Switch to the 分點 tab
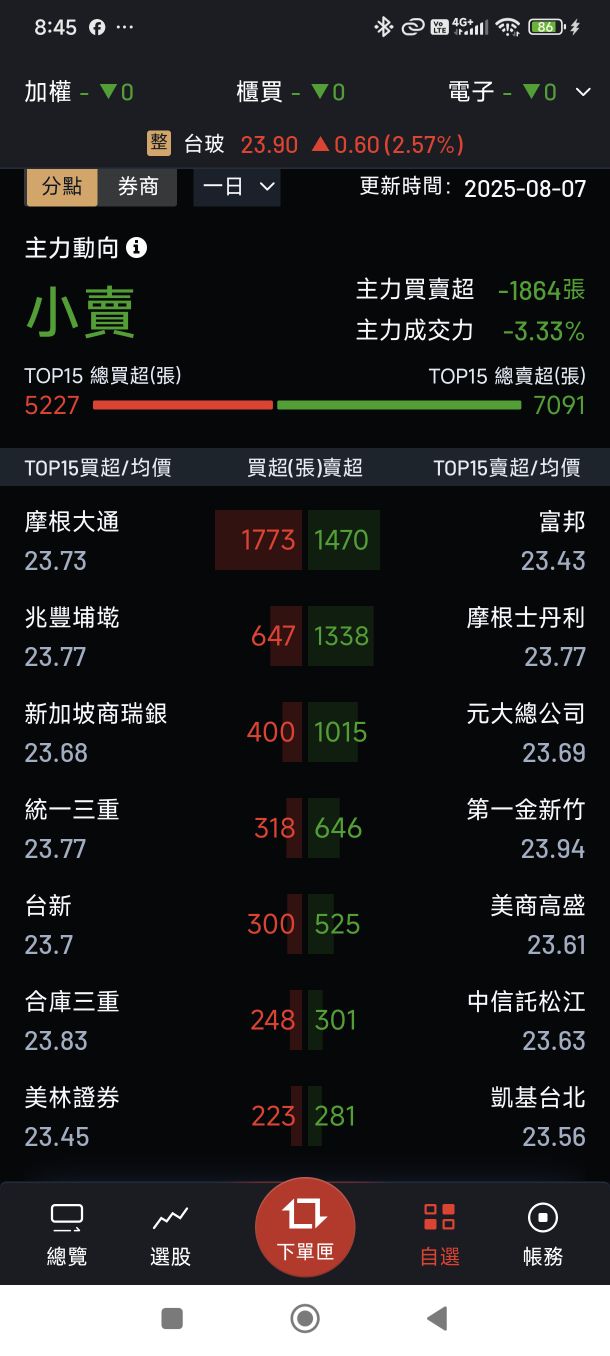The image size is (610, 1356). pyautogui.click(x=61, y=187)
